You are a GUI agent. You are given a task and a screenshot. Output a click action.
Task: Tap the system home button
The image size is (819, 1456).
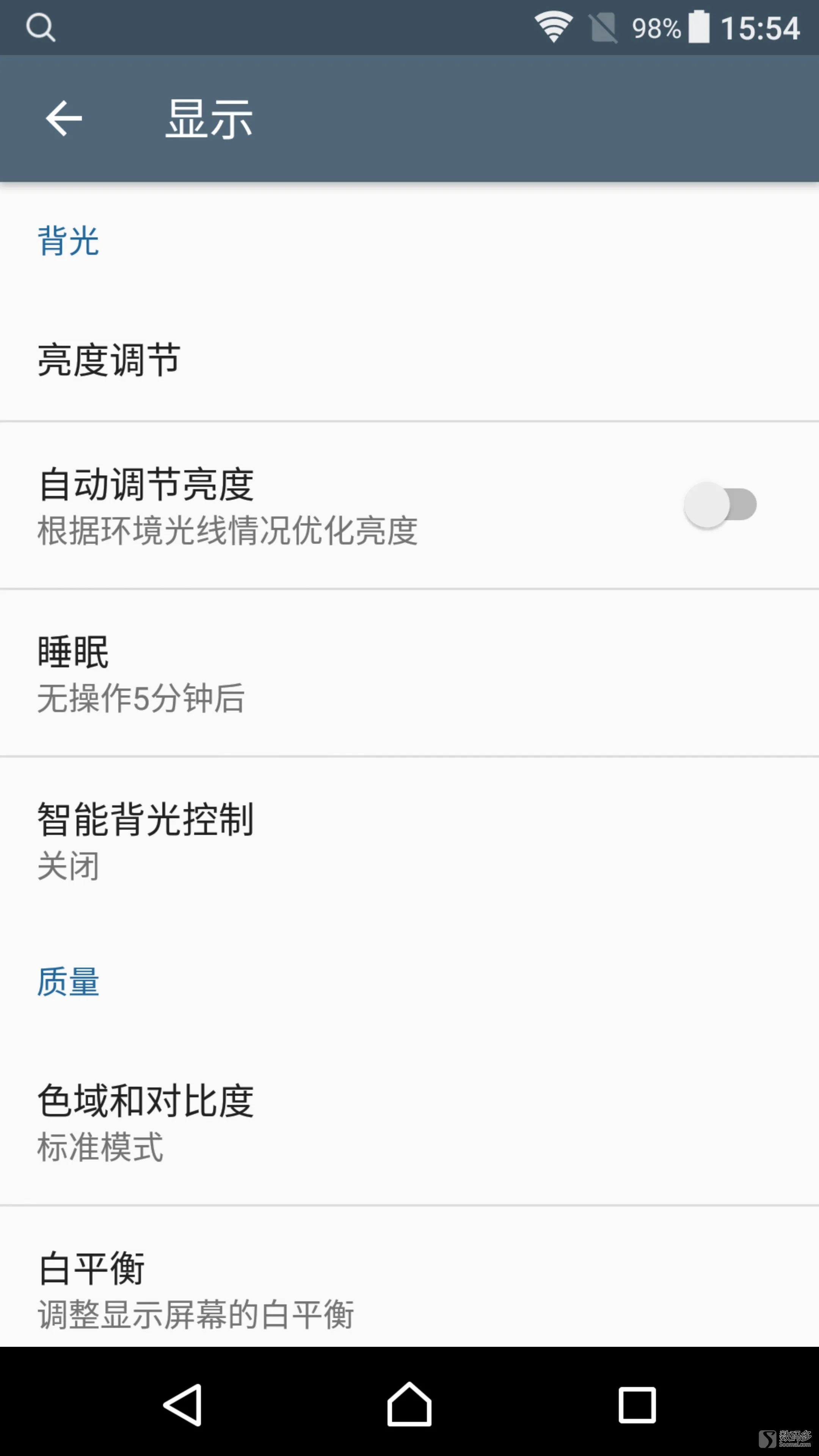[409, 1404]
